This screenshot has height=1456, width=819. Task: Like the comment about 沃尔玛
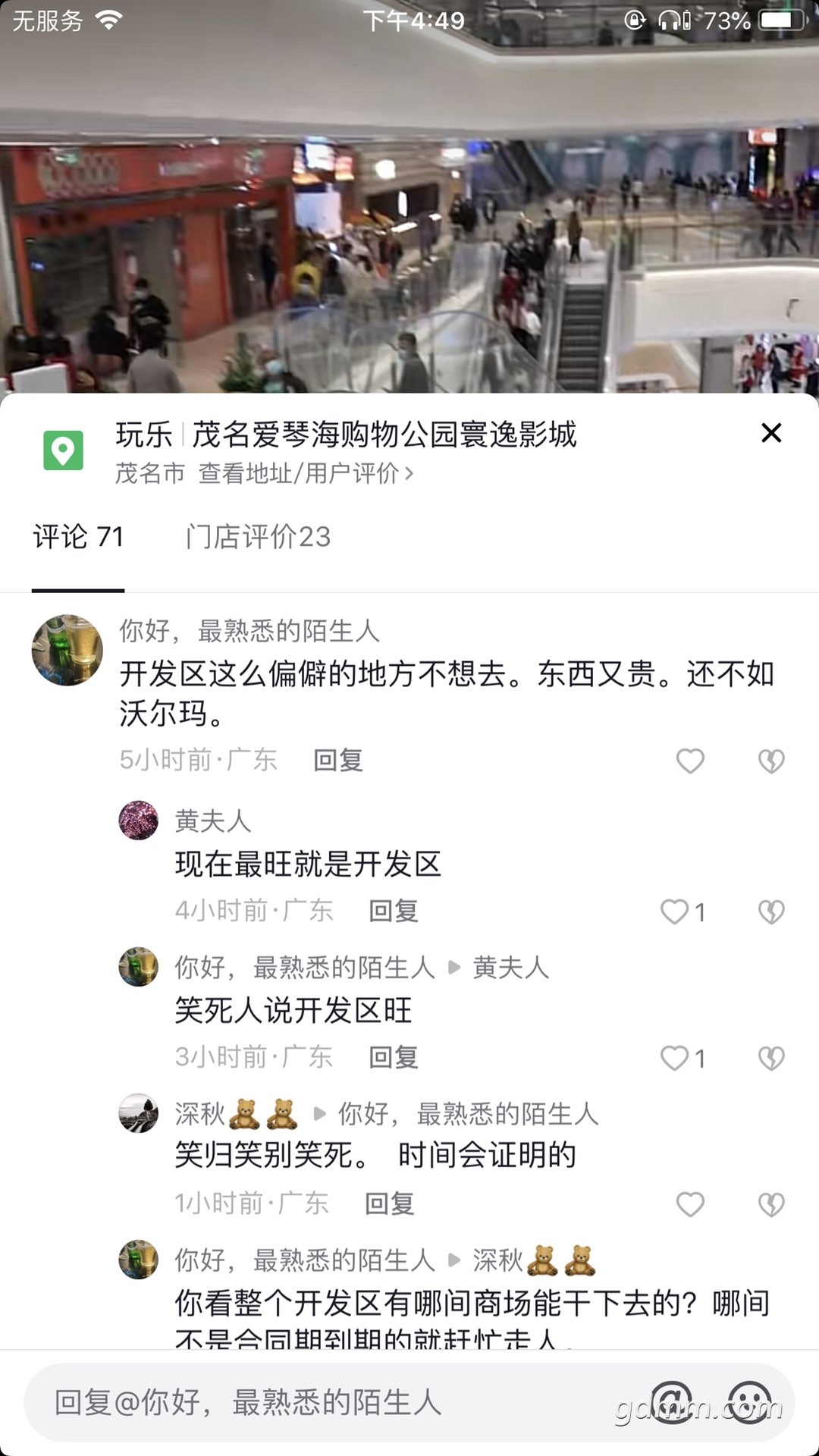pos(690,761)
